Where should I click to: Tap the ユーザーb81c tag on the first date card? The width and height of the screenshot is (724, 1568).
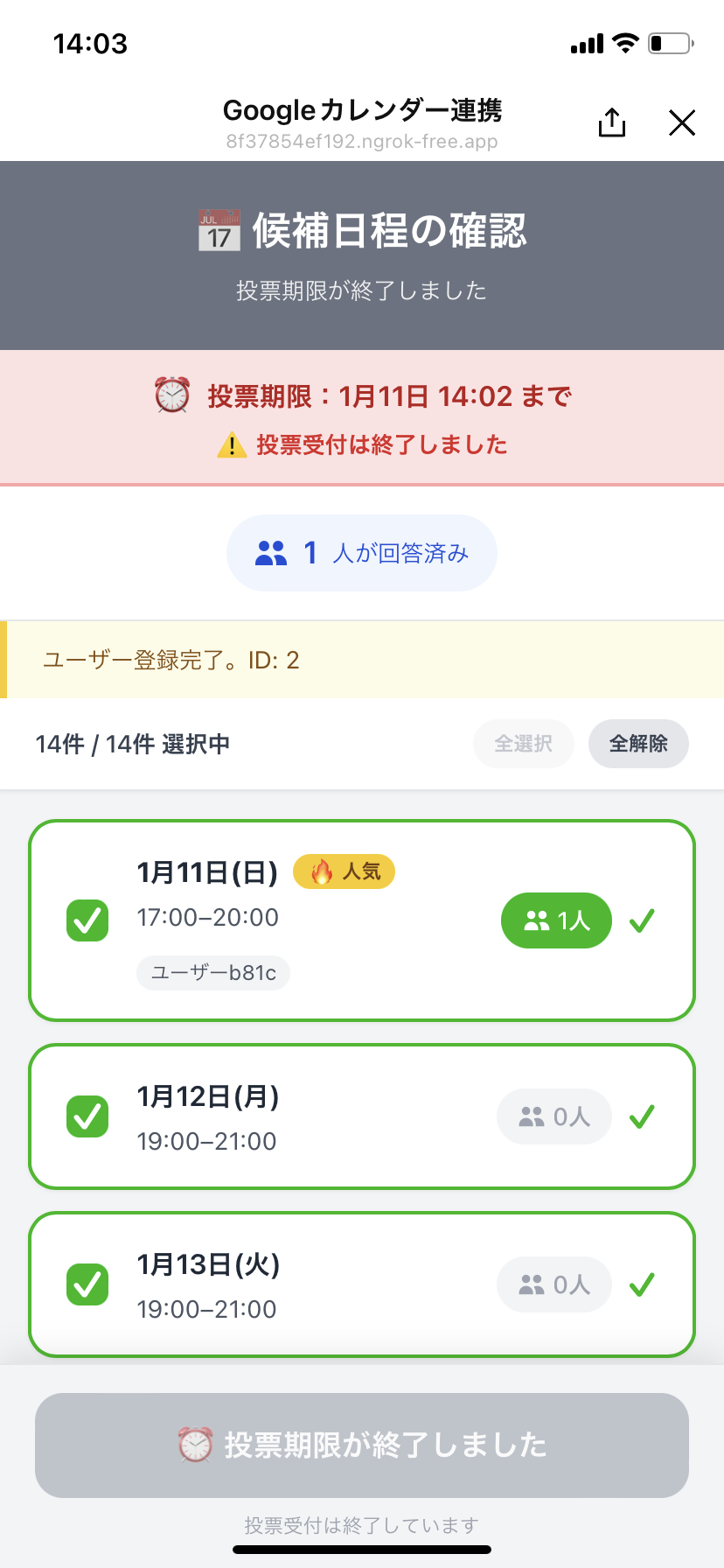tap(213, 973)
